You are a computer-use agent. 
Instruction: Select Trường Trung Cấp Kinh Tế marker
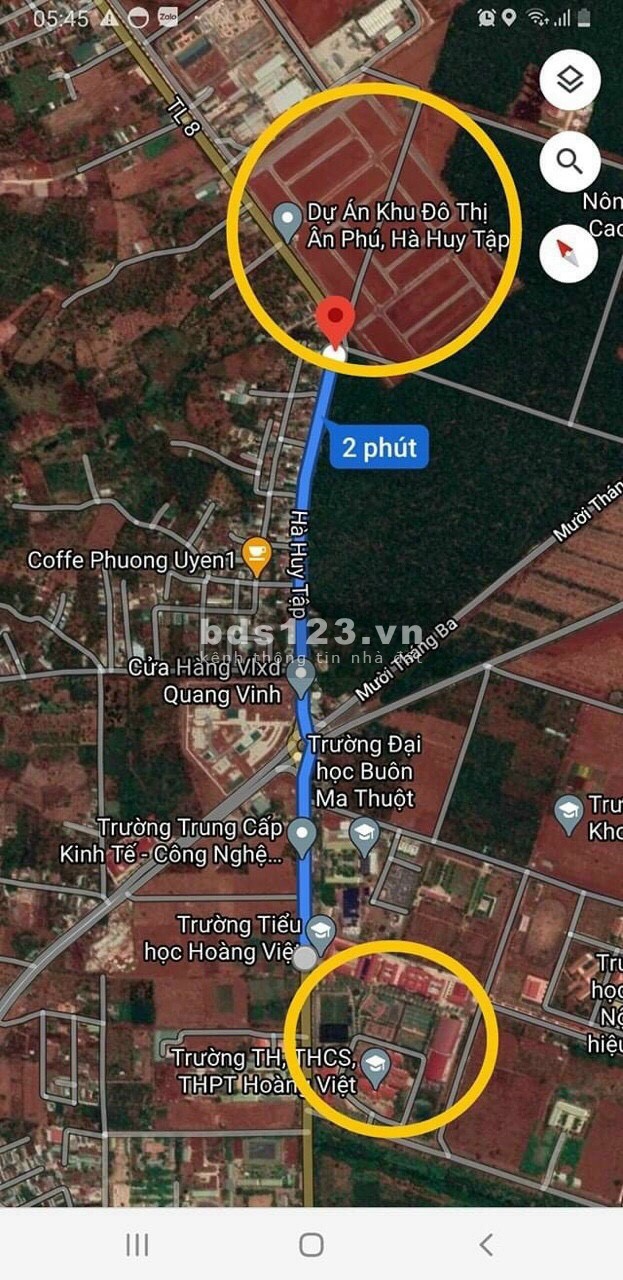302,834
